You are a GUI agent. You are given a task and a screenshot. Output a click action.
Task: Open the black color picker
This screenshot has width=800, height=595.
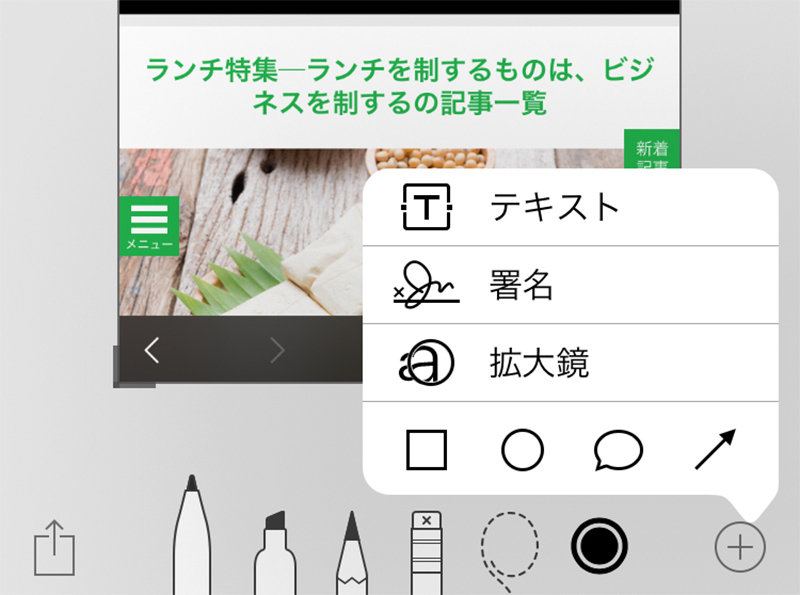[x=598, y=546]
